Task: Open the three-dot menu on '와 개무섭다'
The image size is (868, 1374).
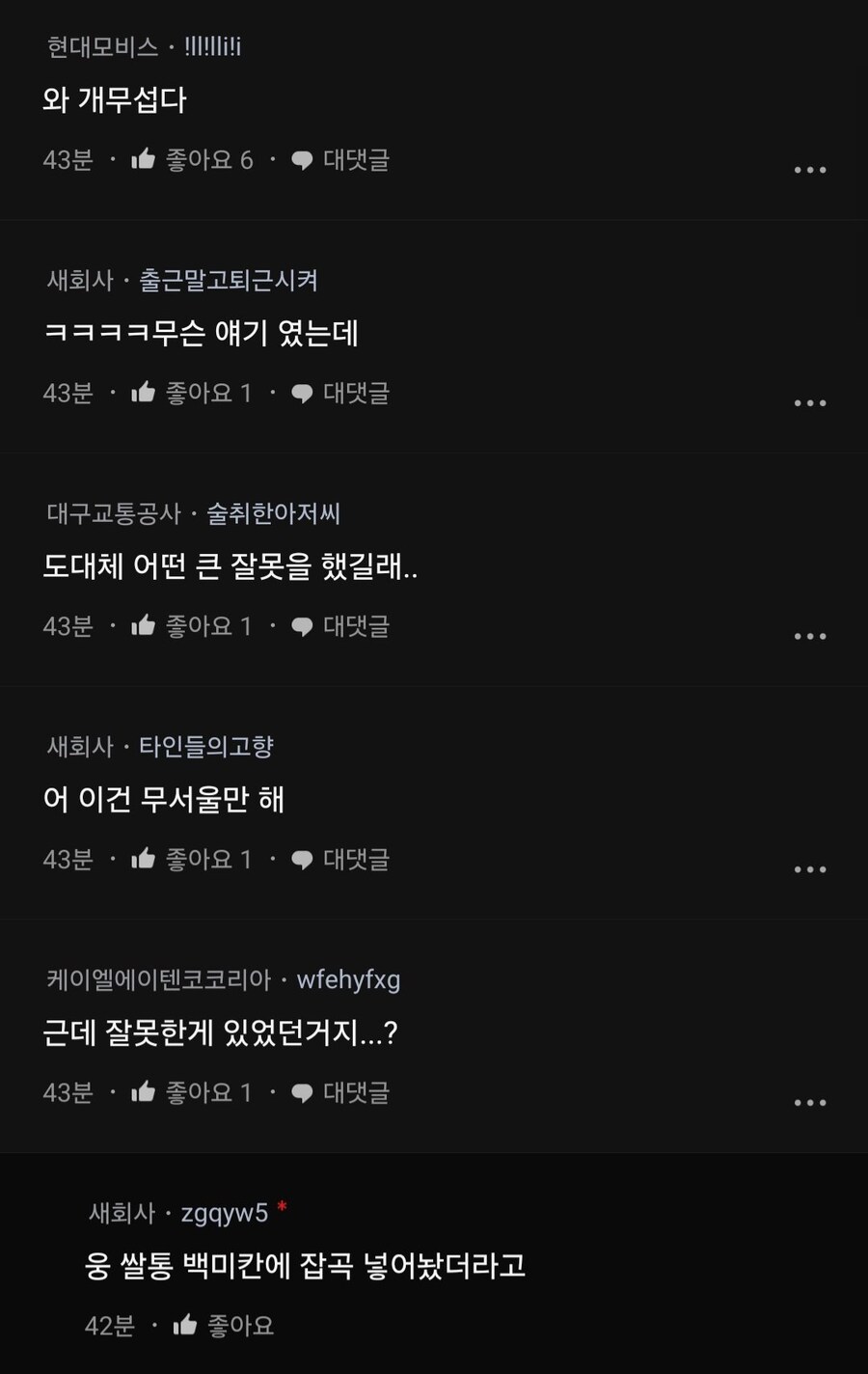Action: pos(810,169)
